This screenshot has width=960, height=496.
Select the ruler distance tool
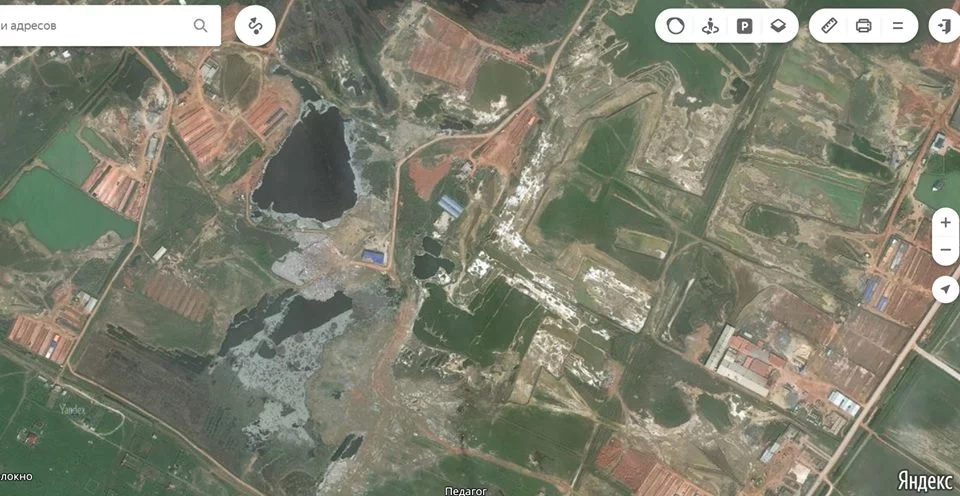[829, 26]
